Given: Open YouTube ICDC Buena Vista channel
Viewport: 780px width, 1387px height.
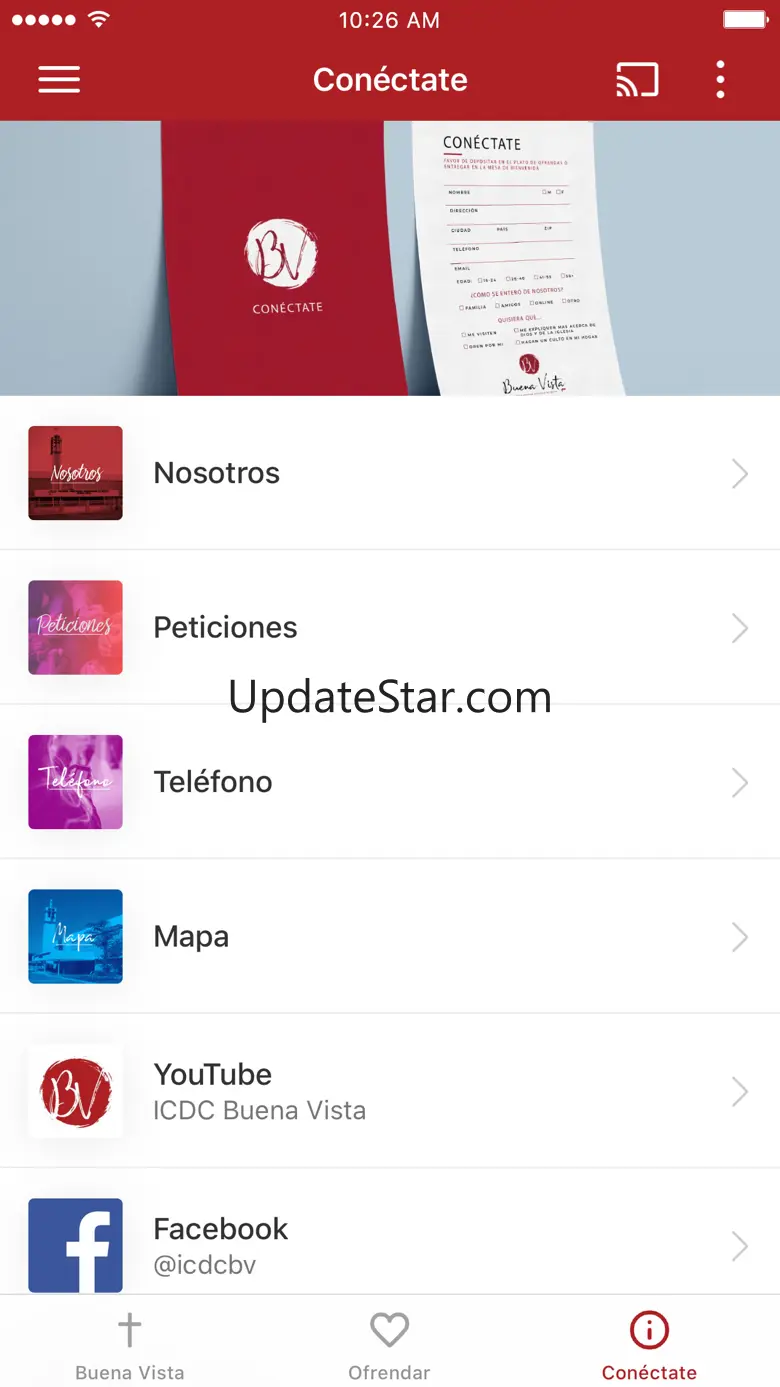Looking at the screenshot, I should pos(390,1091).
